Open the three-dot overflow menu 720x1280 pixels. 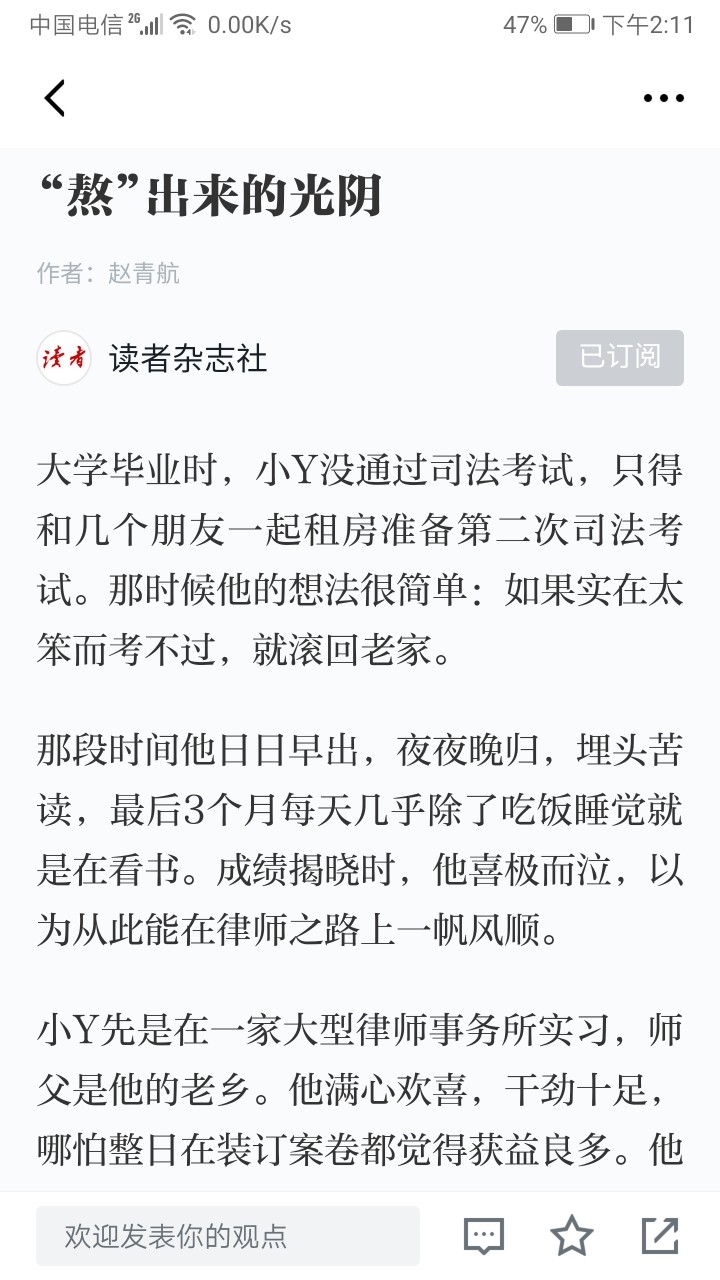(663, 98)
